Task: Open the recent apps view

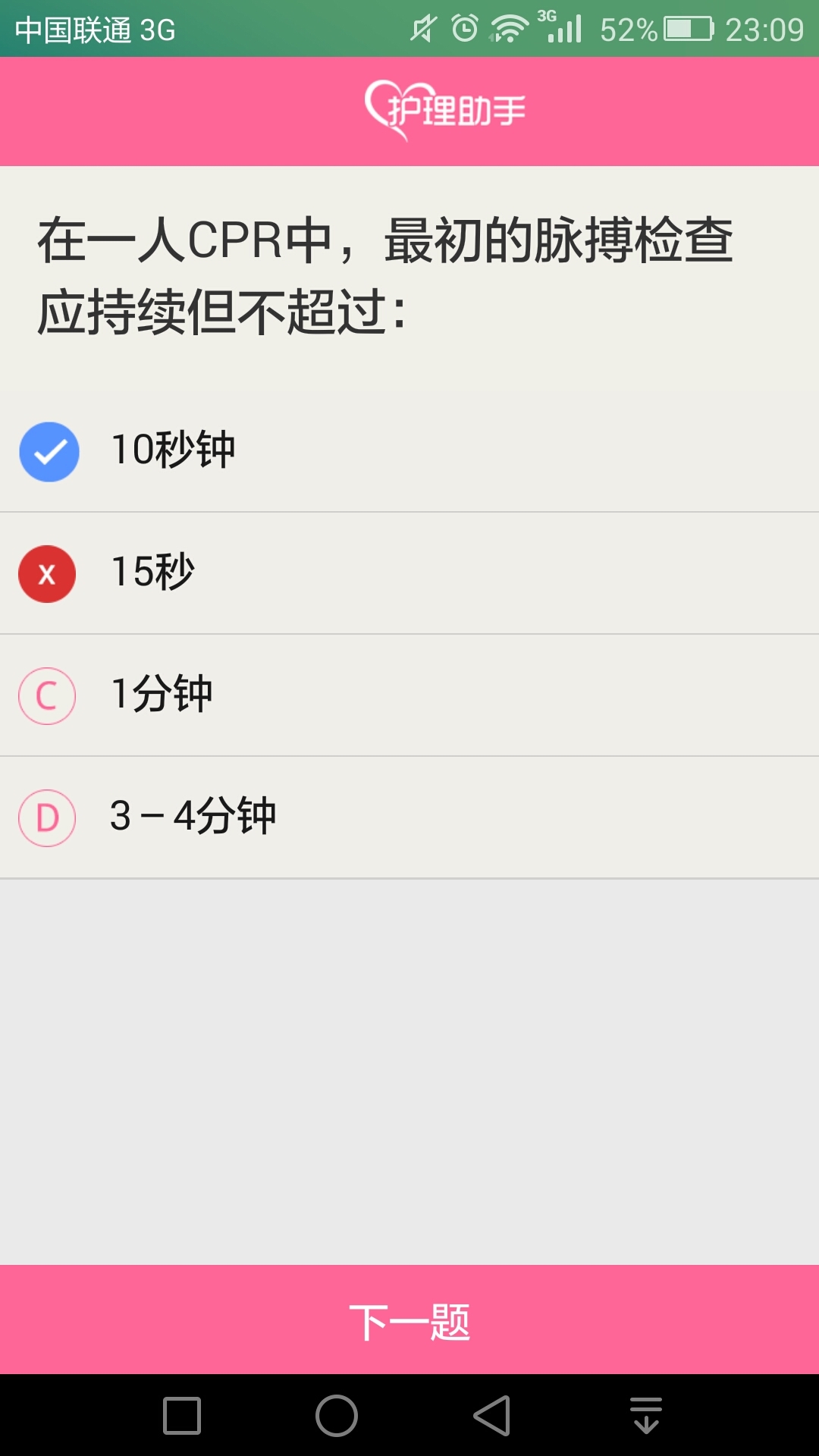Action: coord(182,1415)
